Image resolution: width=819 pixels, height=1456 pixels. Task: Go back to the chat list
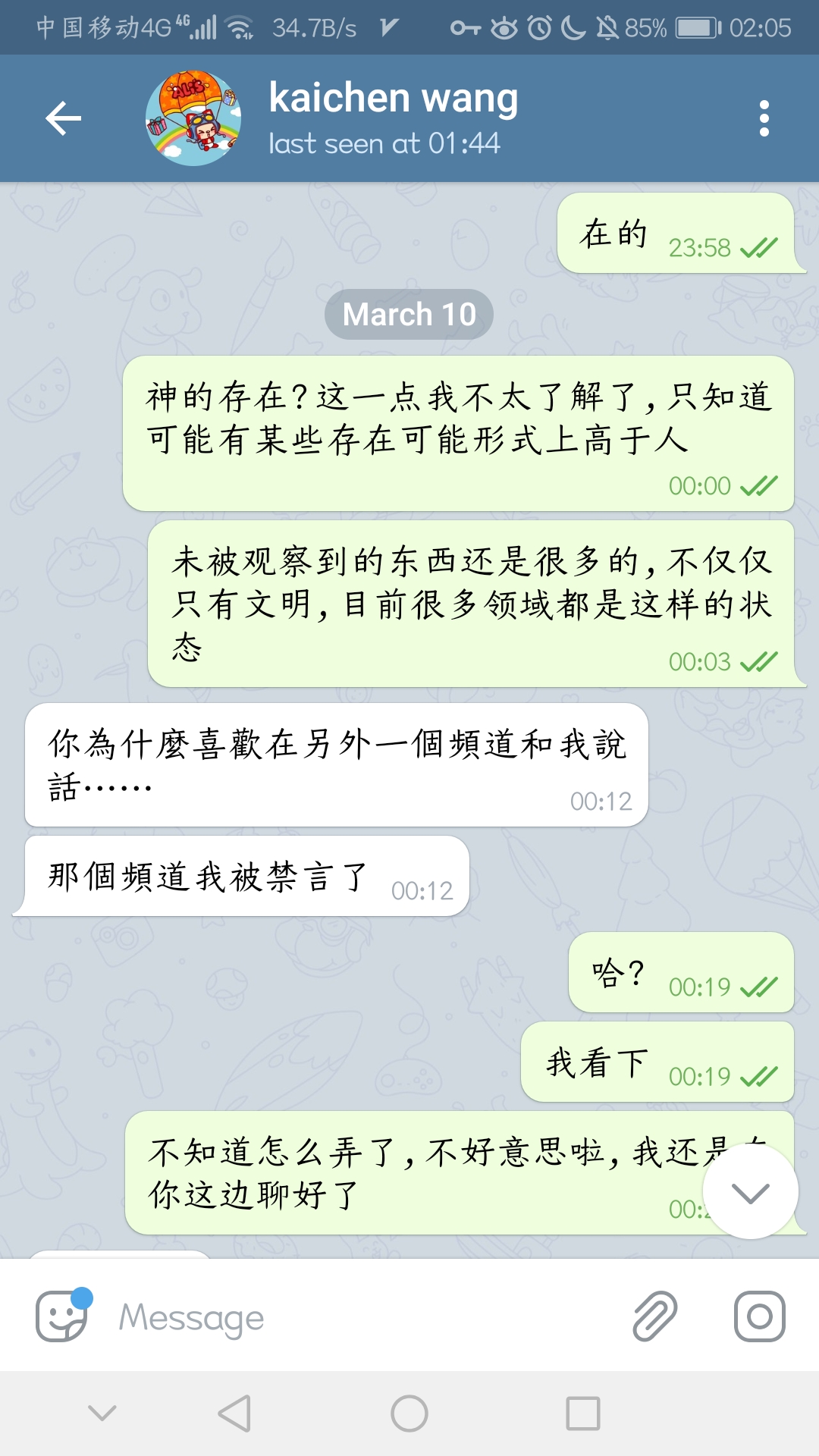[x=63, y=118]
